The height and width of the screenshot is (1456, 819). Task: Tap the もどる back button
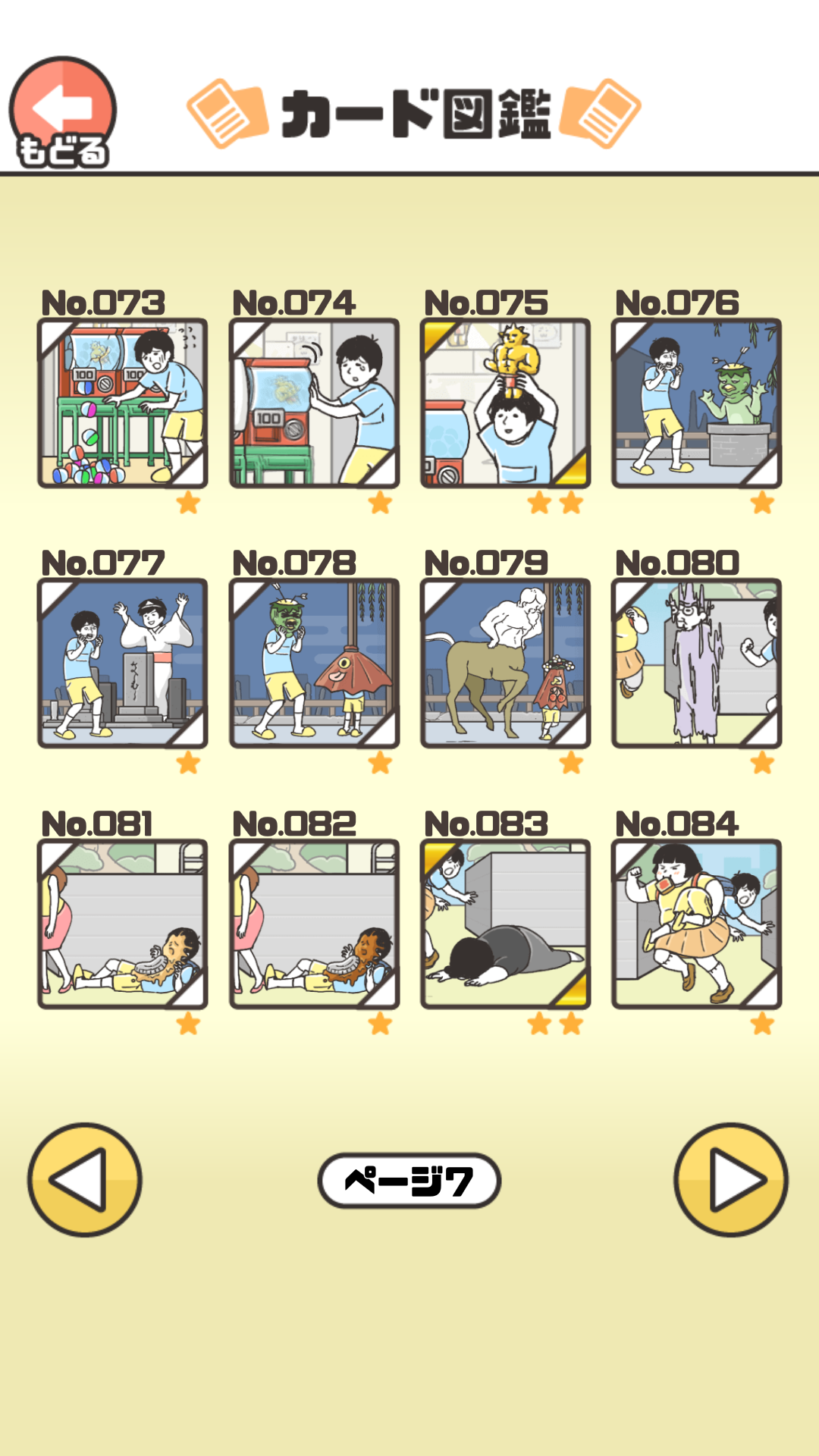pos(62,112)
